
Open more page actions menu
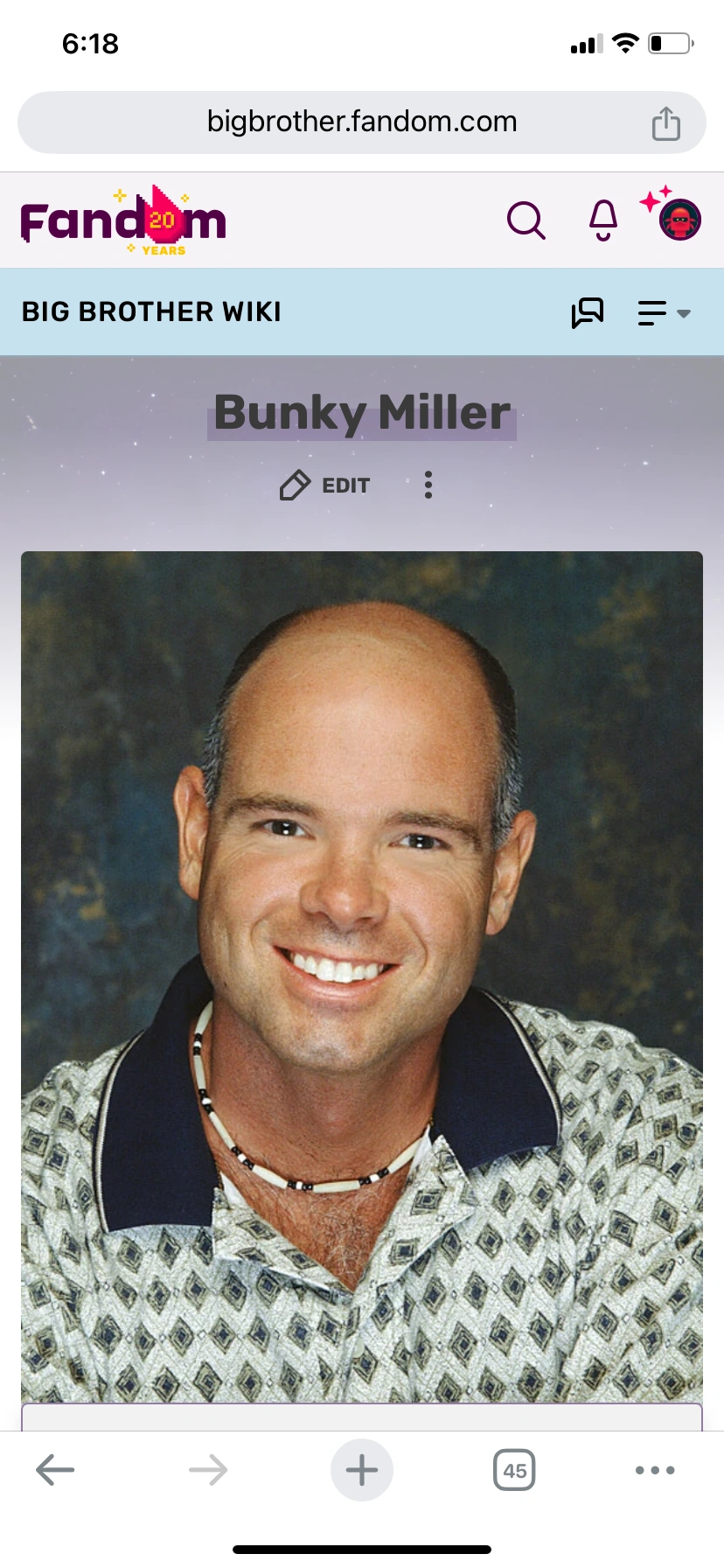coord(428,485)
